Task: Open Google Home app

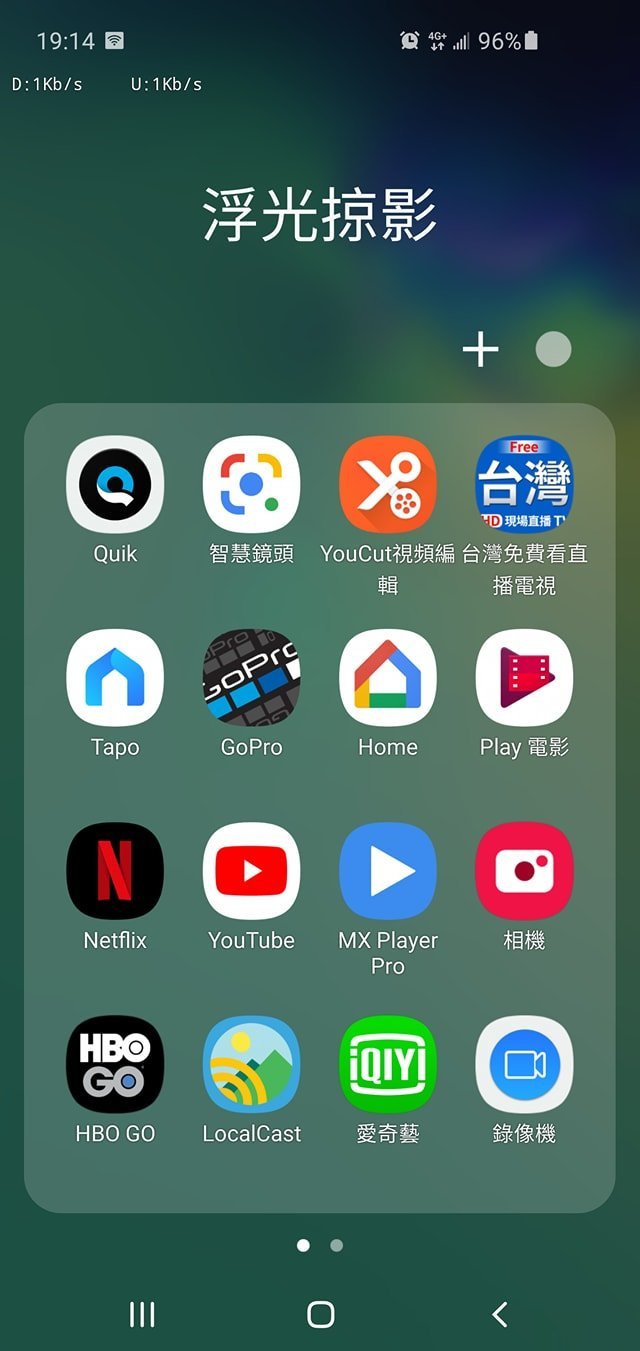Action: (388, 678)
